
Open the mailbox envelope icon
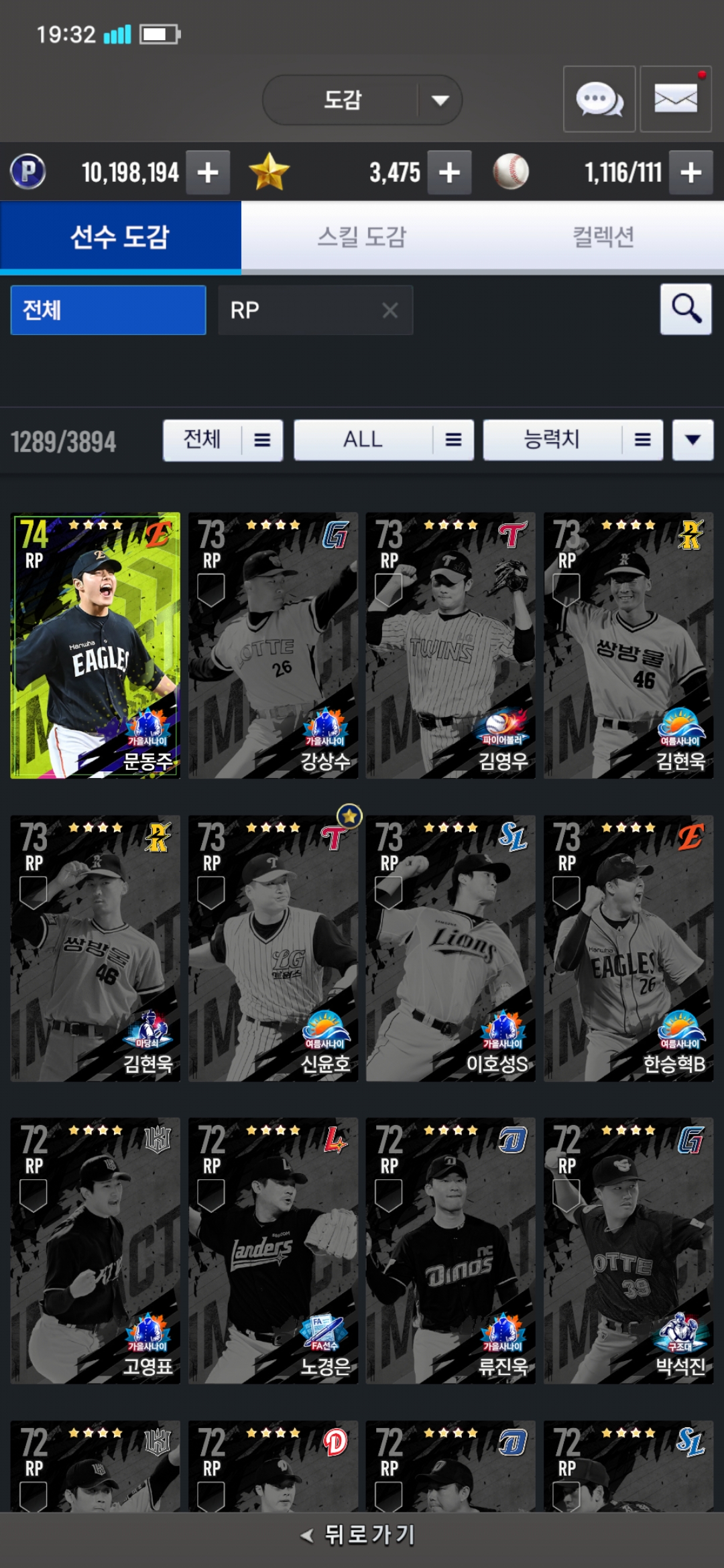pos(675,99)
